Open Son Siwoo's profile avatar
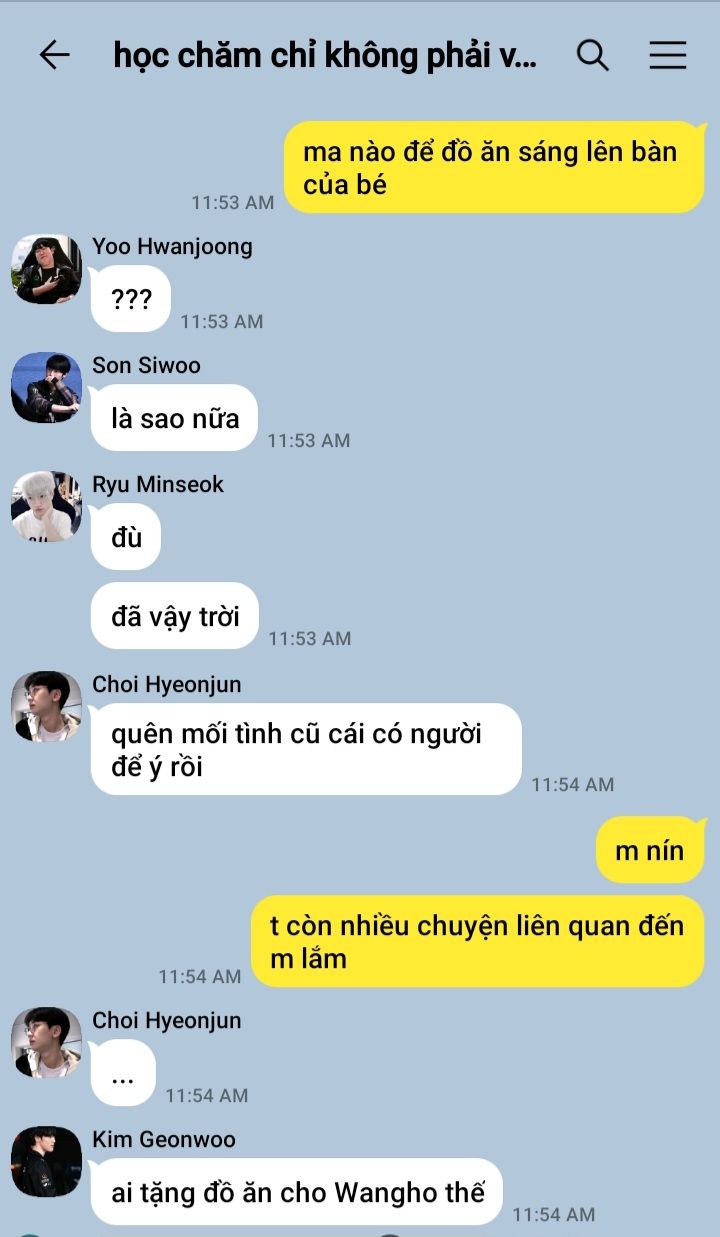The width and height of the screenshot is (720, 1237). point(46,388)
